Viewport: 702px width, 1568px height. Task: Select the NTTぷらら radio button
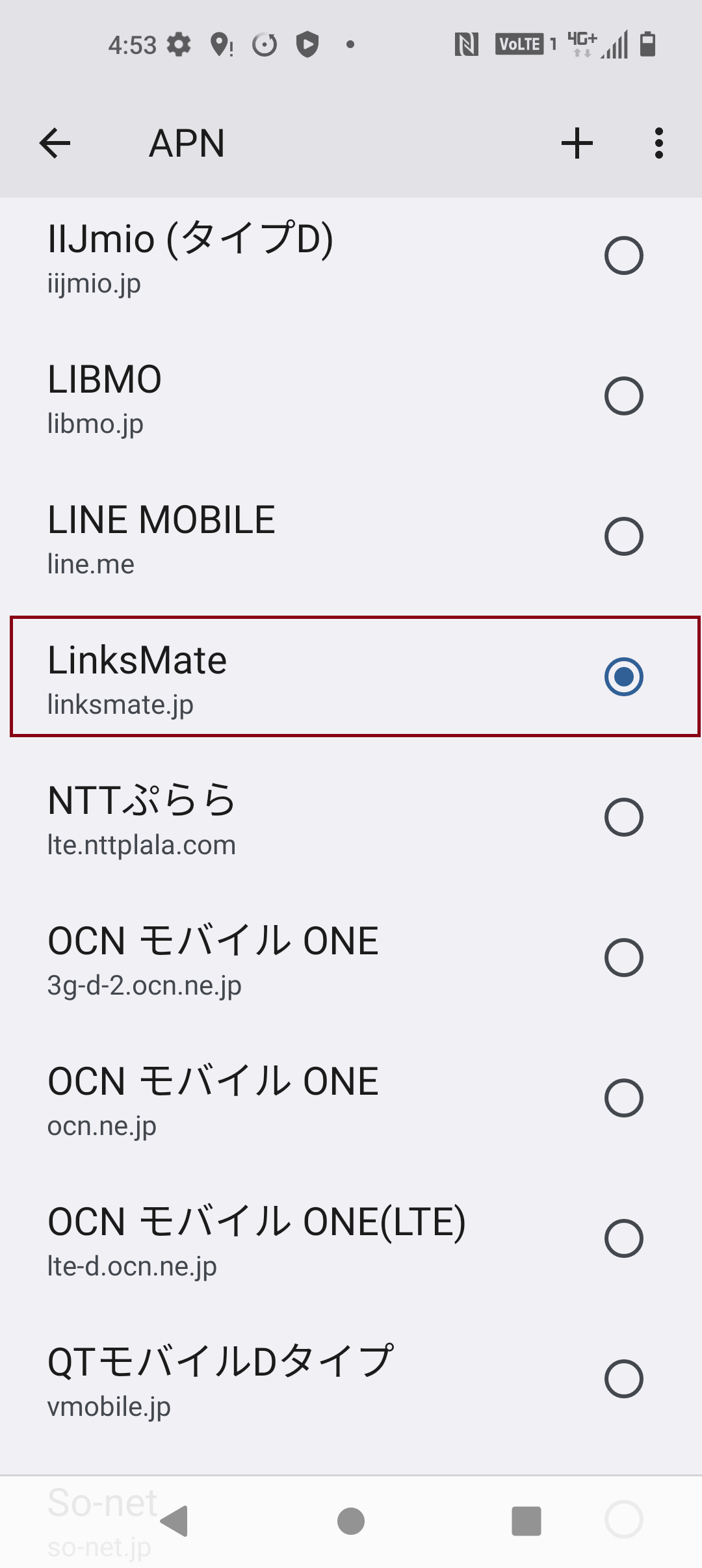[x=623, y=816]
